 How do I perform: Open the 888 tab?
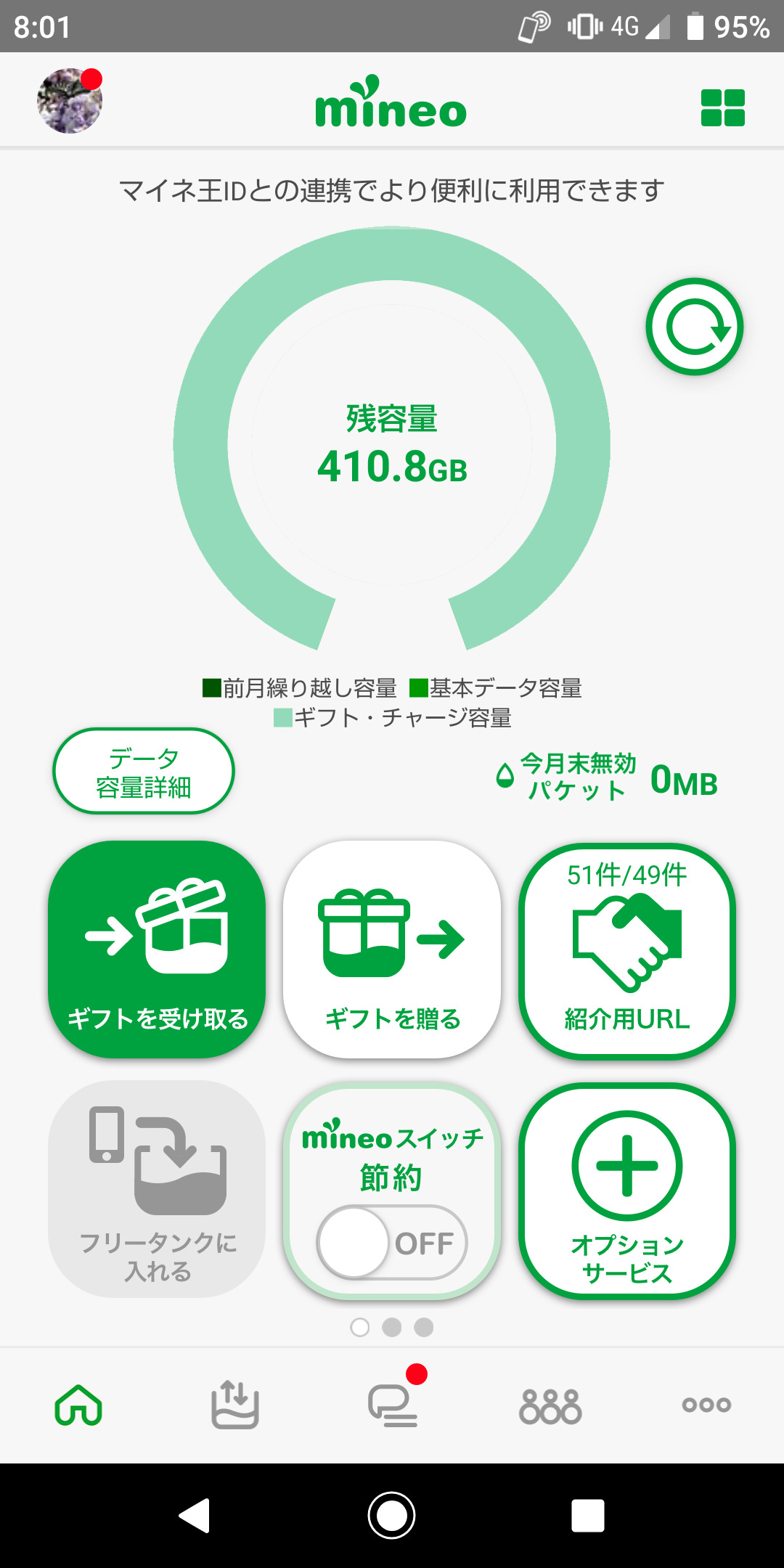(550, 1405)
